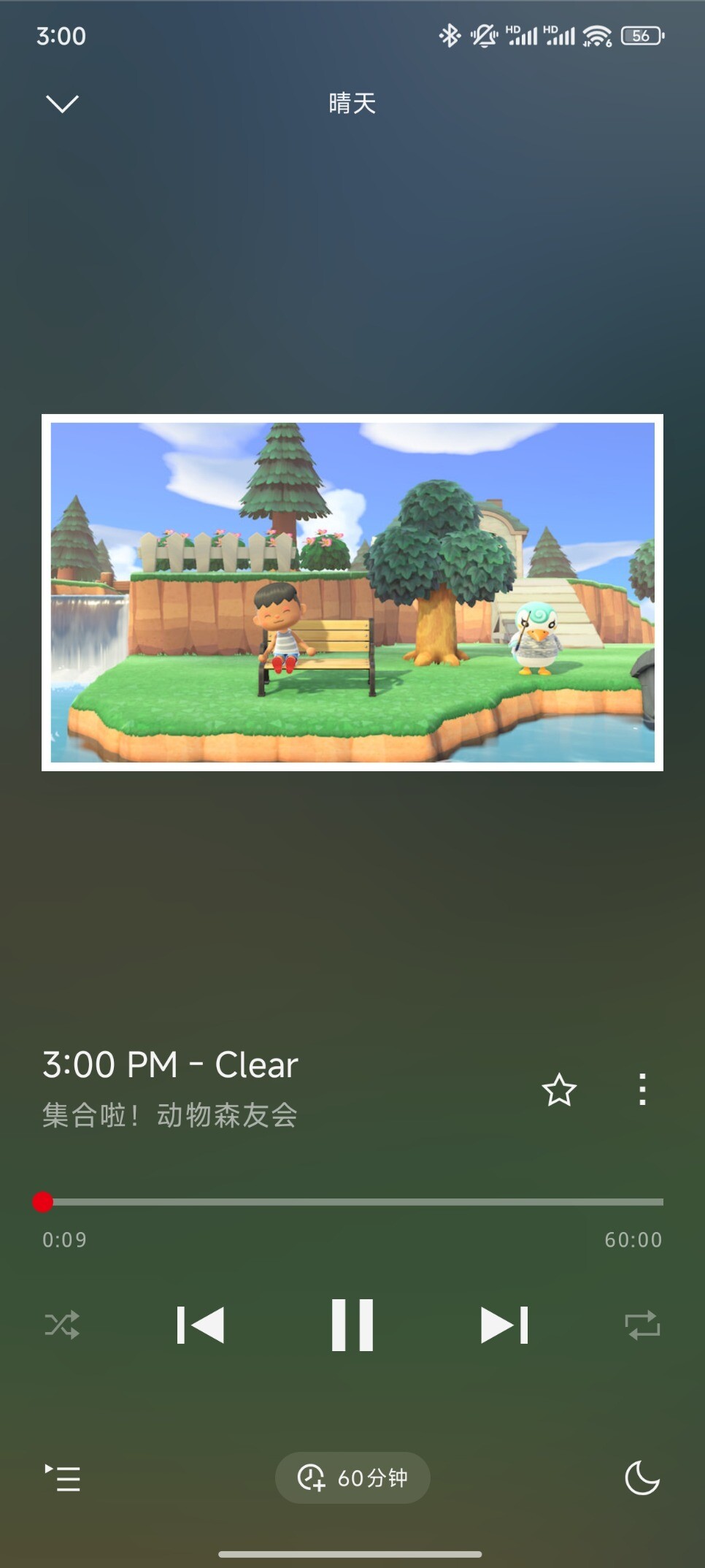Viewport: 705px width, 1568px height.
Task: Toggle shuffle mode
Action: pyautogui.click(x=62, y=1325)
